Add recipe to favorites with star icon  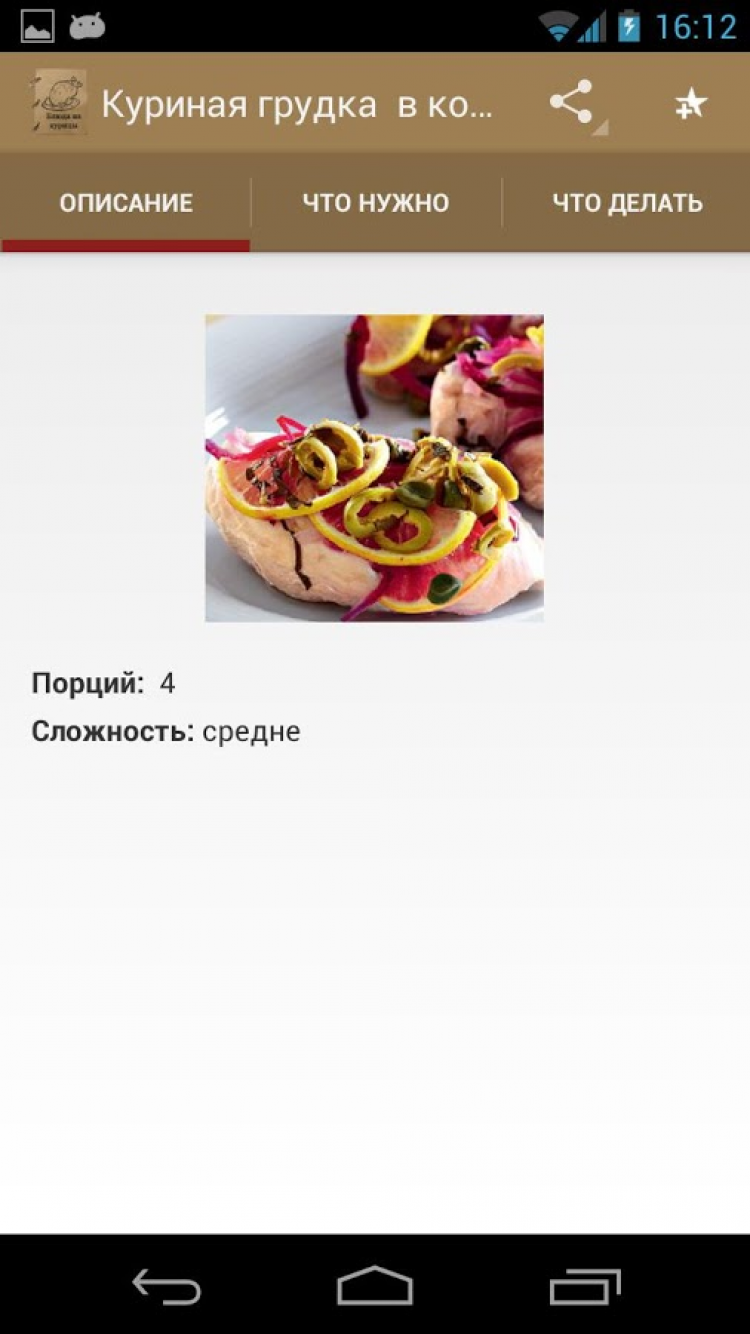(x=690, y=103)
